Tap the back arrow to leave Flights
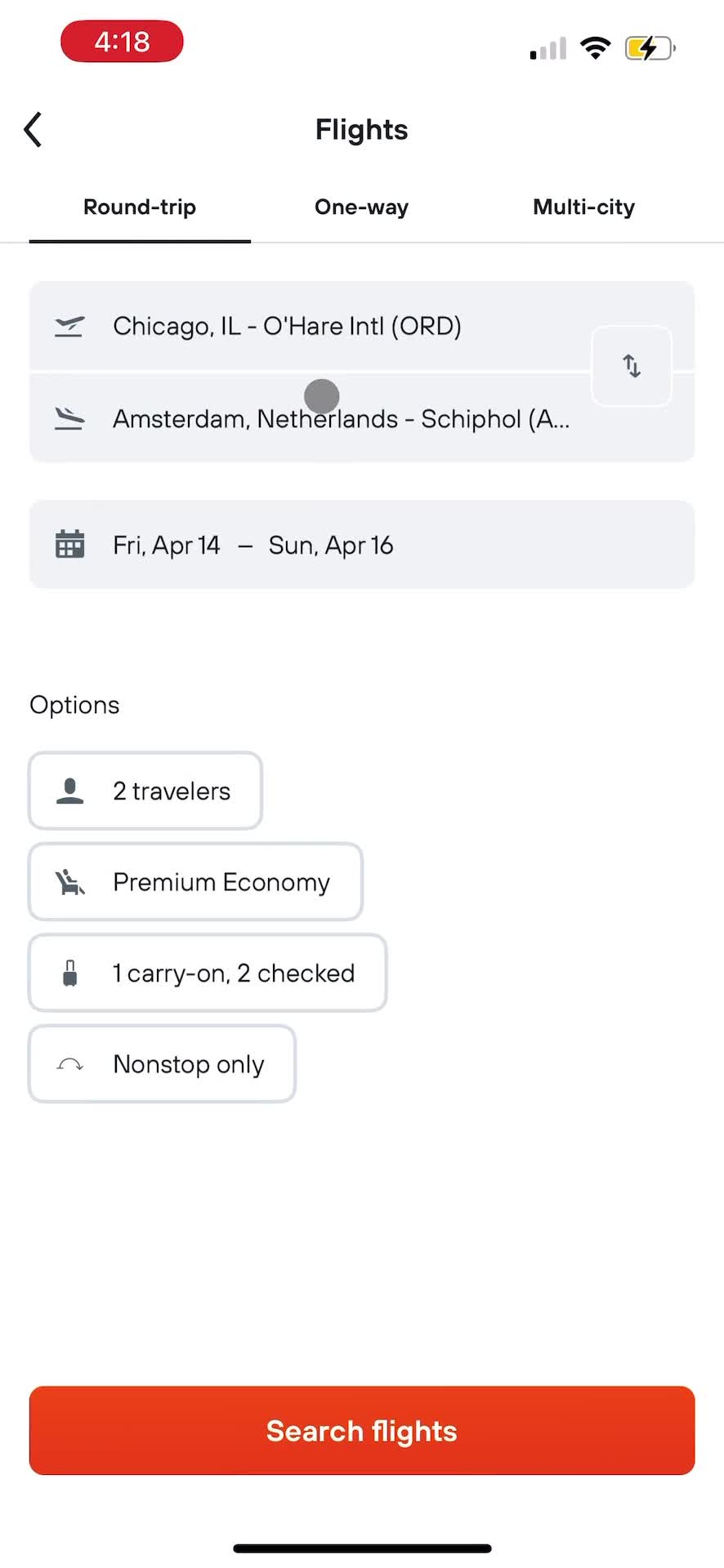This screenshot has width=724, height=1568. click(33, 129)
